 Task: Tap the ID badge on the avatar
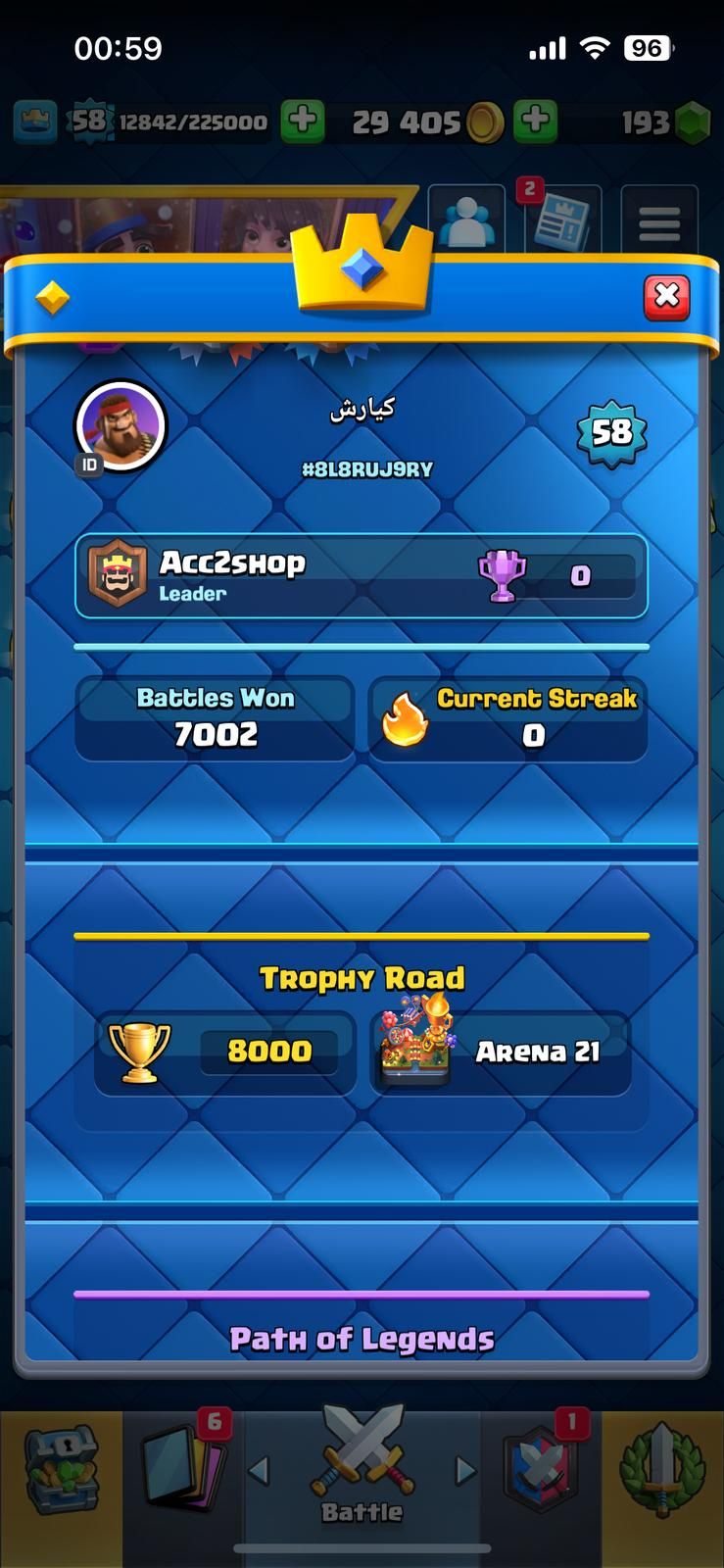coord(89,465)
